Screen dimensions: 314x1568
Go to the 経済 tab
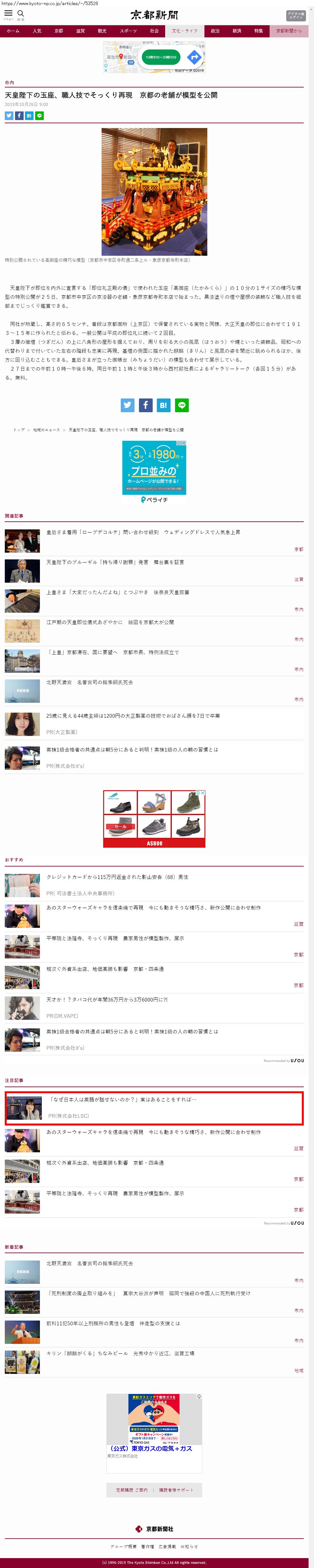(x=237, y=31)
